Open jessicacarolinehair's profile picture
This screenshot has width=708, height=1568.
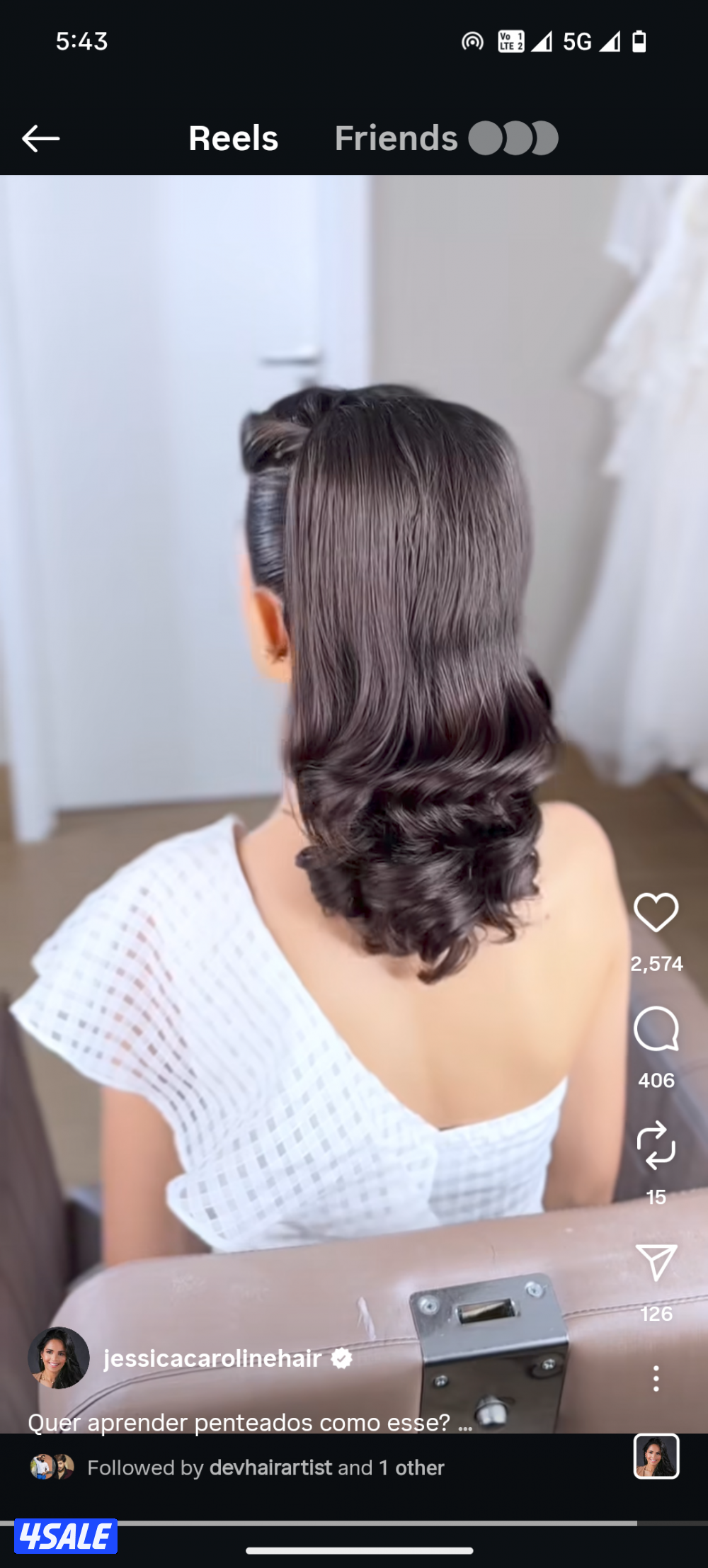(59, 1361)
